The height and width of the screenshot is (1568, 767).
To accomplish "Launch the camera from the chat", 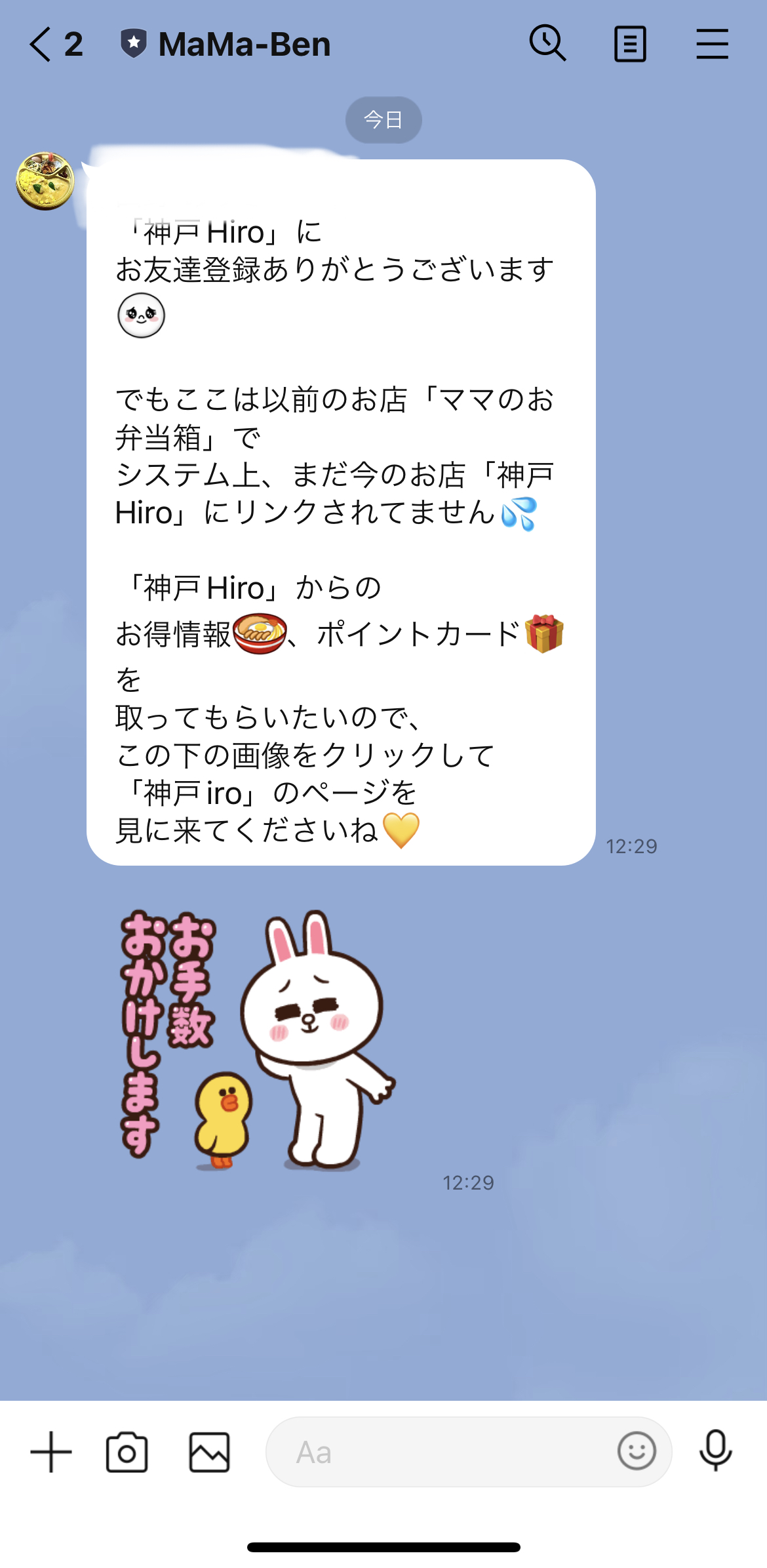I will pyautogui.click(x=127, y=1452).
